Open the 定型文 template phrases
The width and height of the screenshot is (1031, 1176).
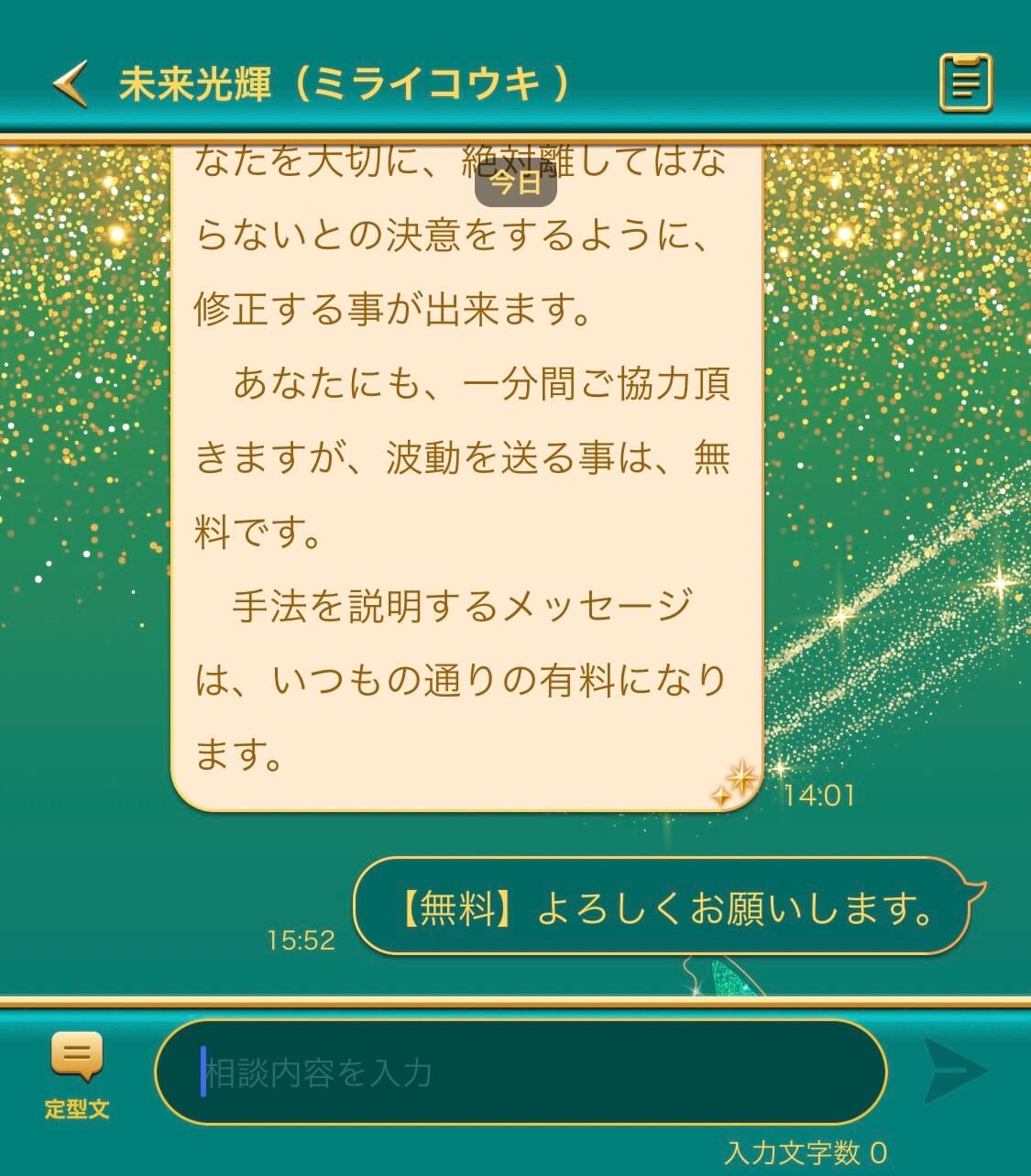coord(77,1072)
